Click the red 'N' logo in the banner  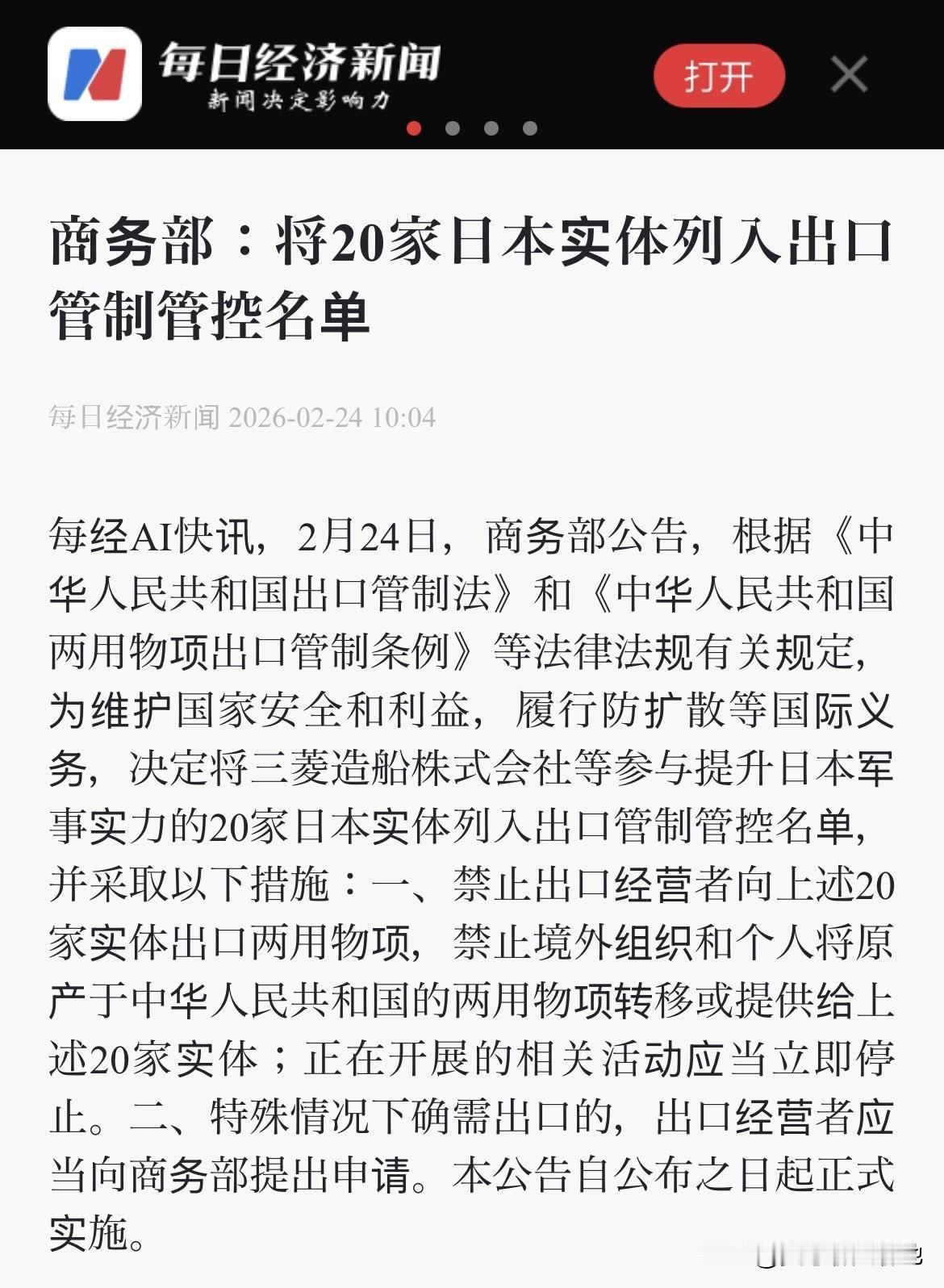(x=96, y=74)
